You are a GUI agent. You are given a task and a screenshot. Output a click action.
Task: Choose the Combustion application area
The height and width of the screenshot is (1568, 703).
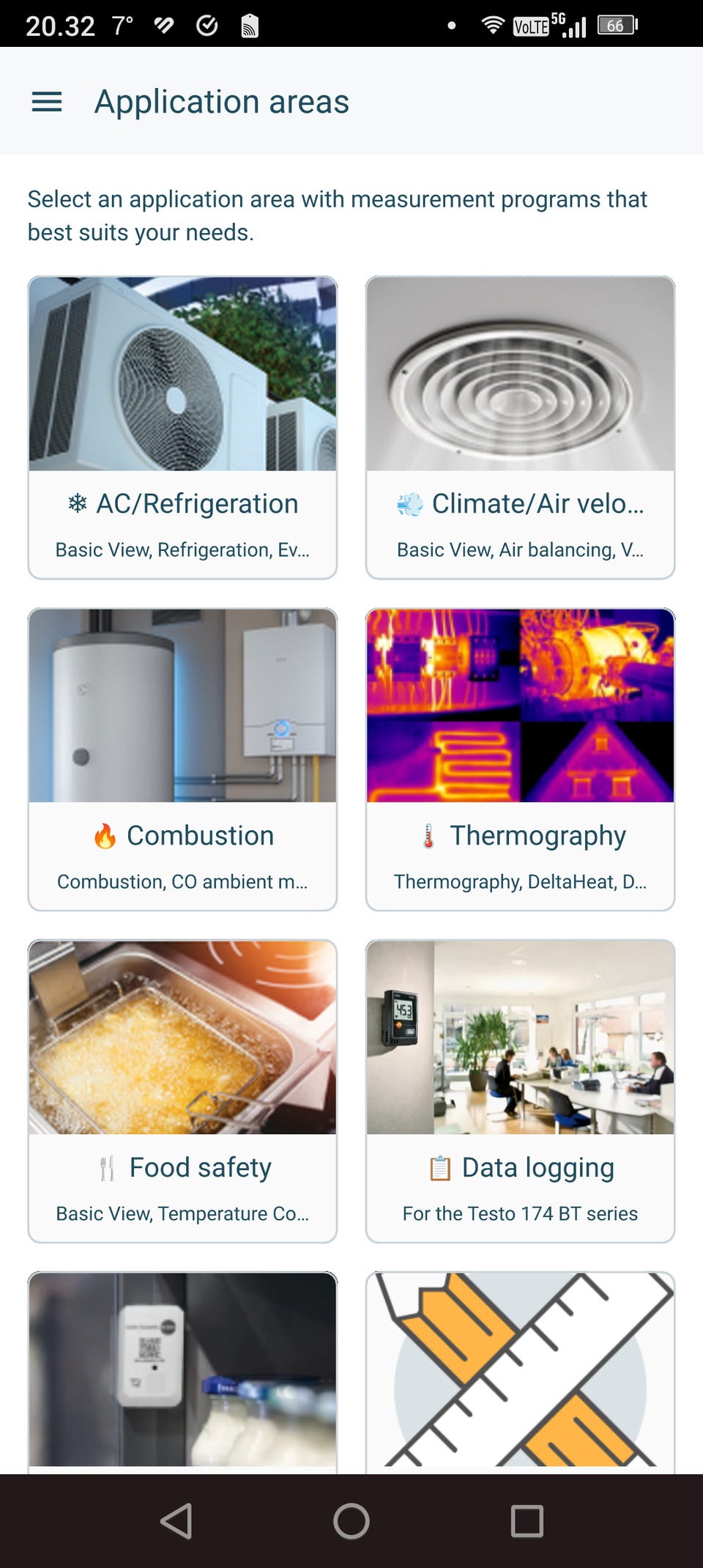[182, 759]
